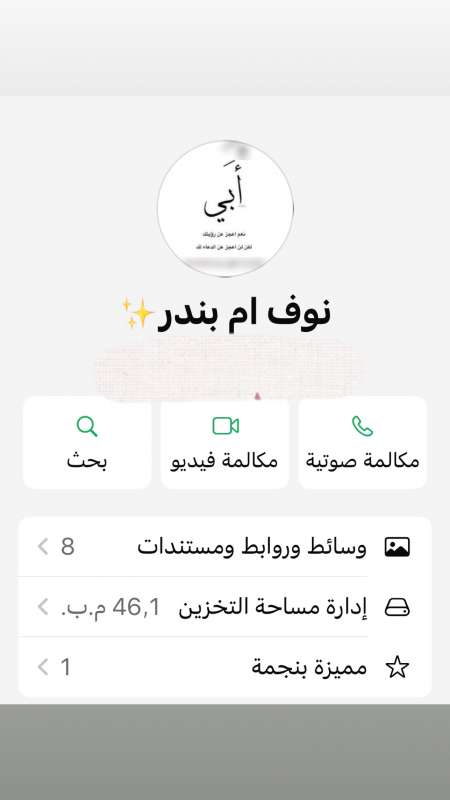View the contact's profile photo

tap(226, 209)
